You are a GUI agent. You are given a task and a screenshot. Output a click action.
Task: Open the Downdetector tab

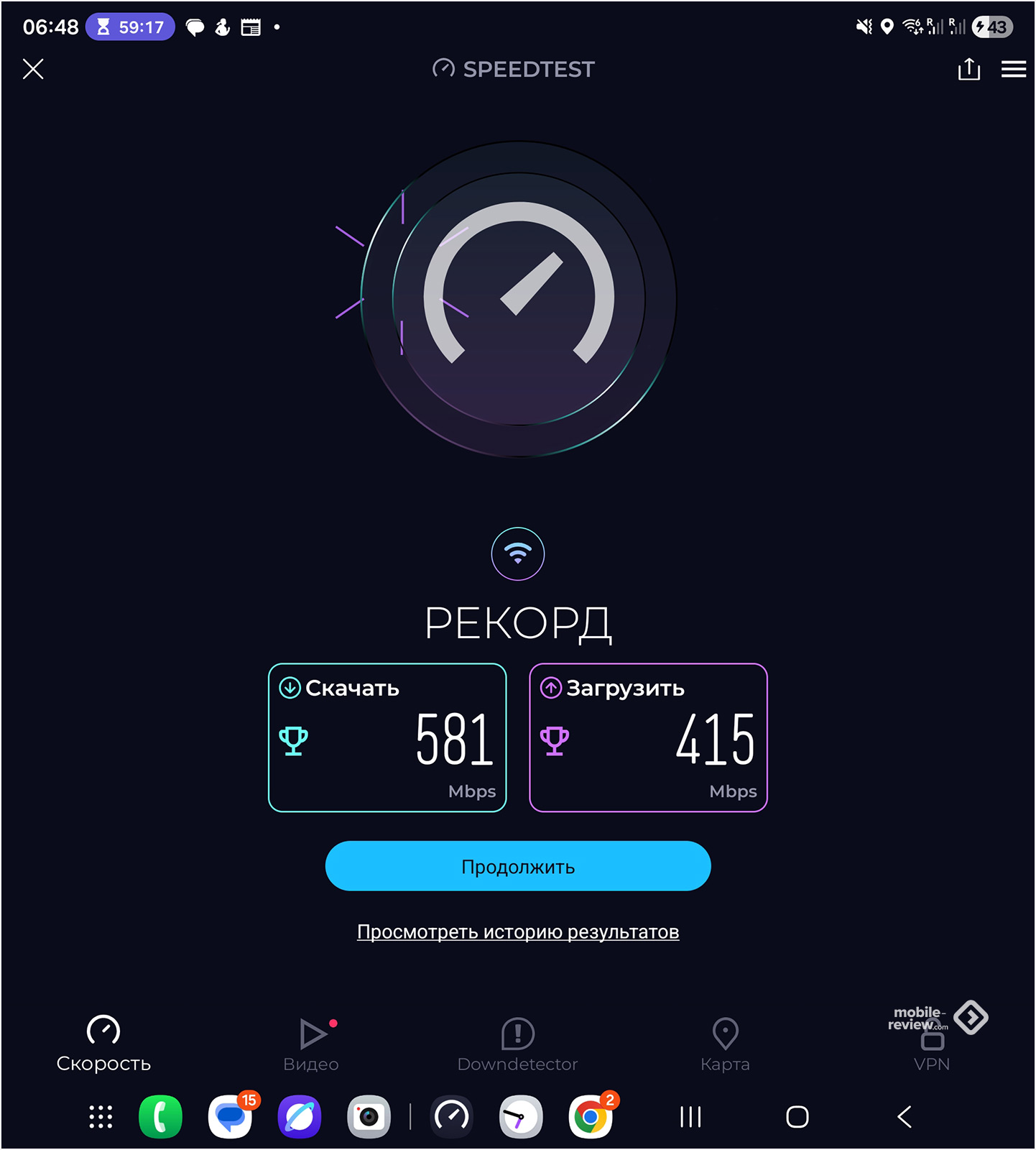point(517,1044)
